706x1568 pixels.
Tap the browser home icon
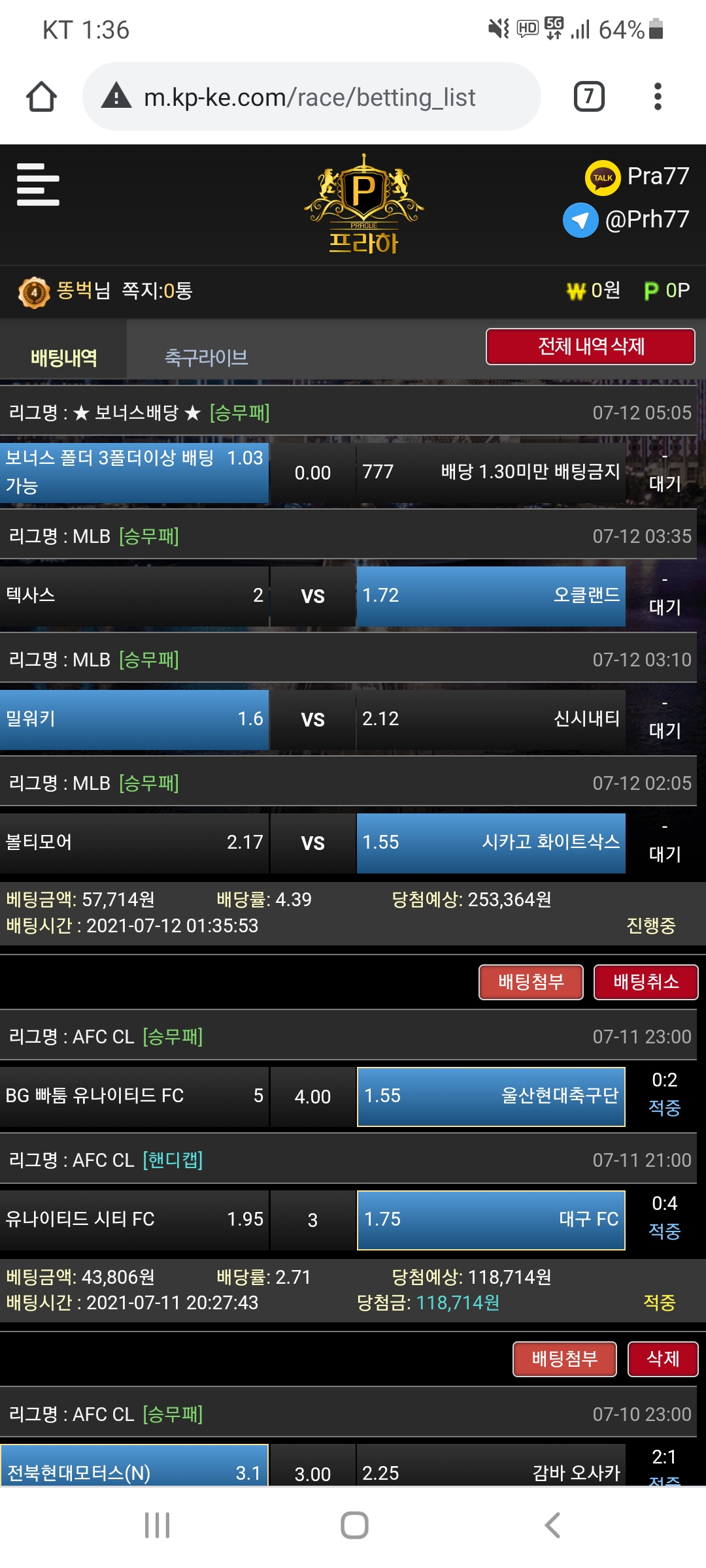point(41,97)
